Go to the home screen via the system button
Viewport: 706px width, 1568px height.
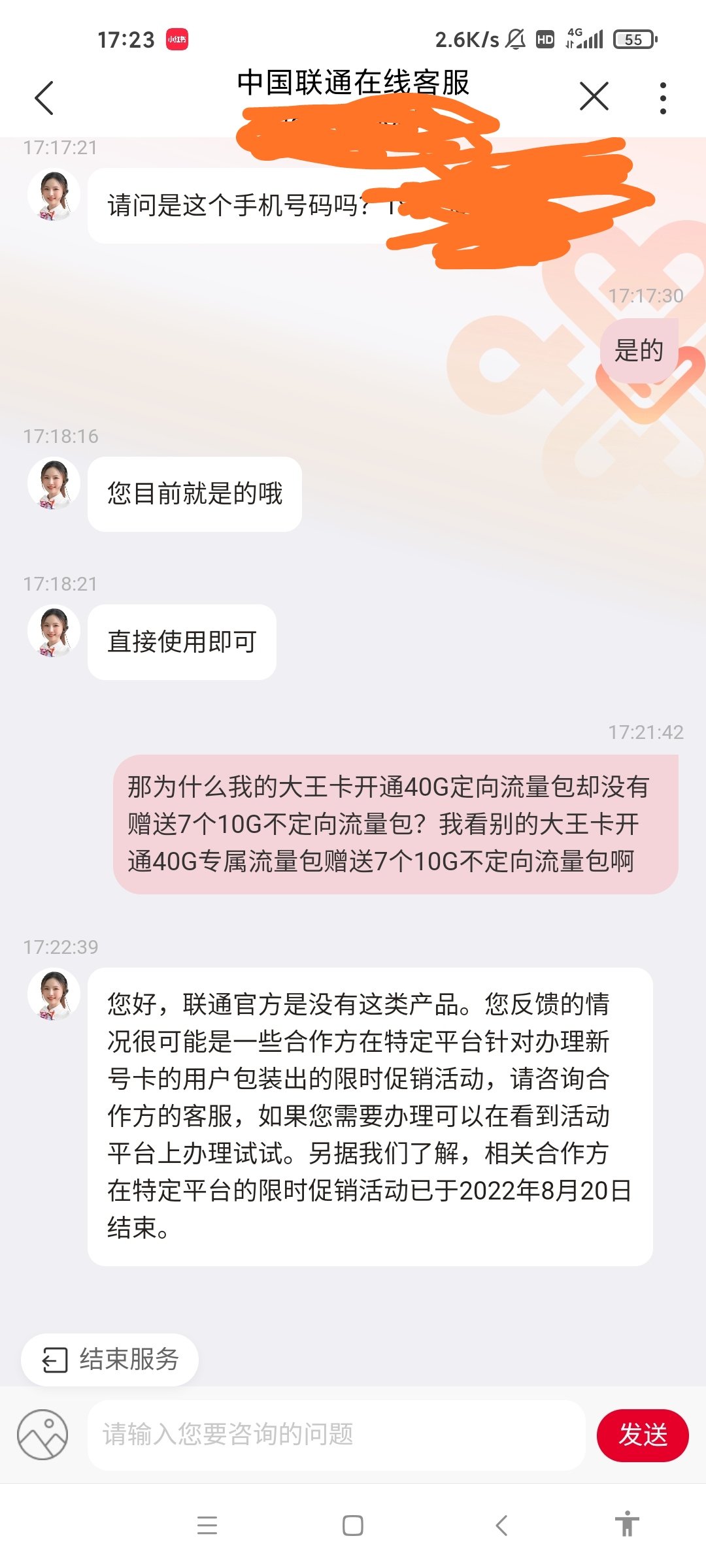[x=353, y=1526]
